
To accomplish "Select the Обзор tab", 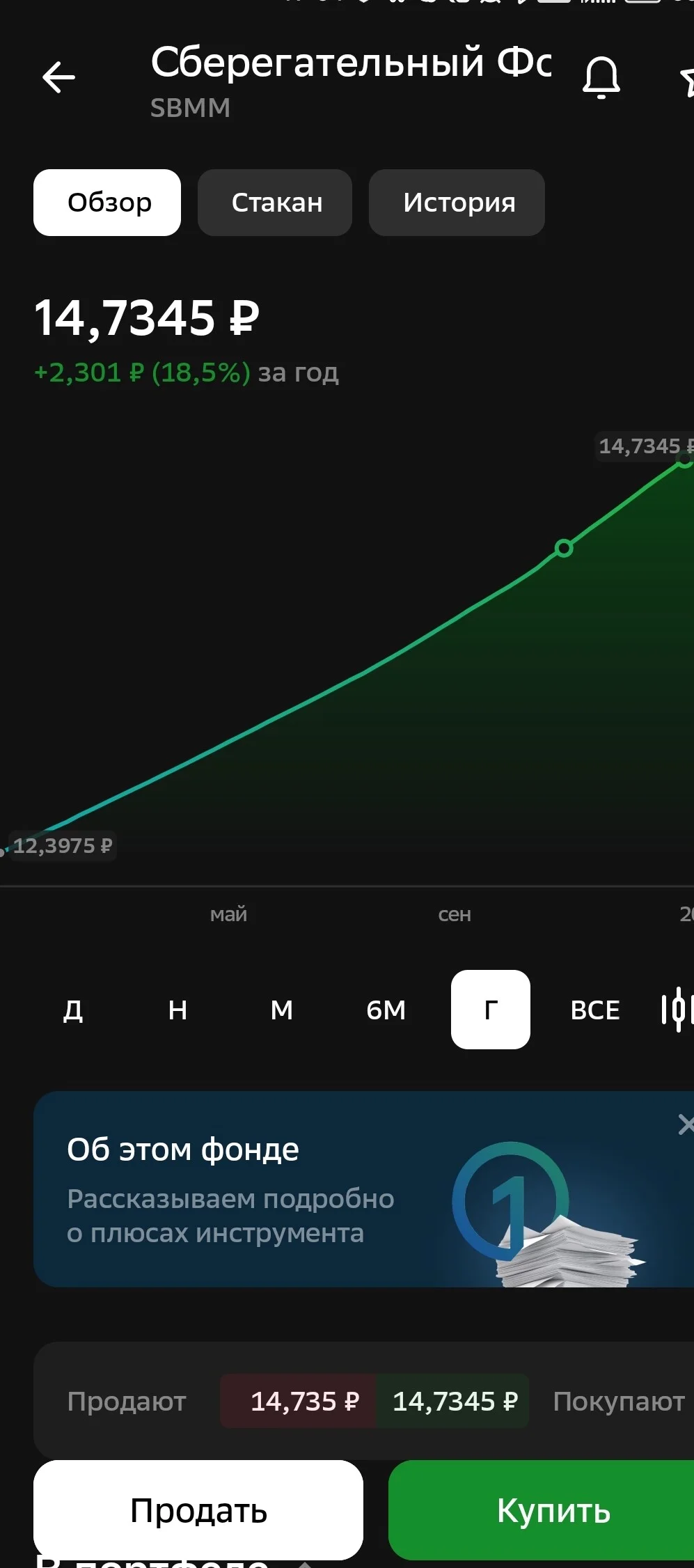I will point(107,203).
